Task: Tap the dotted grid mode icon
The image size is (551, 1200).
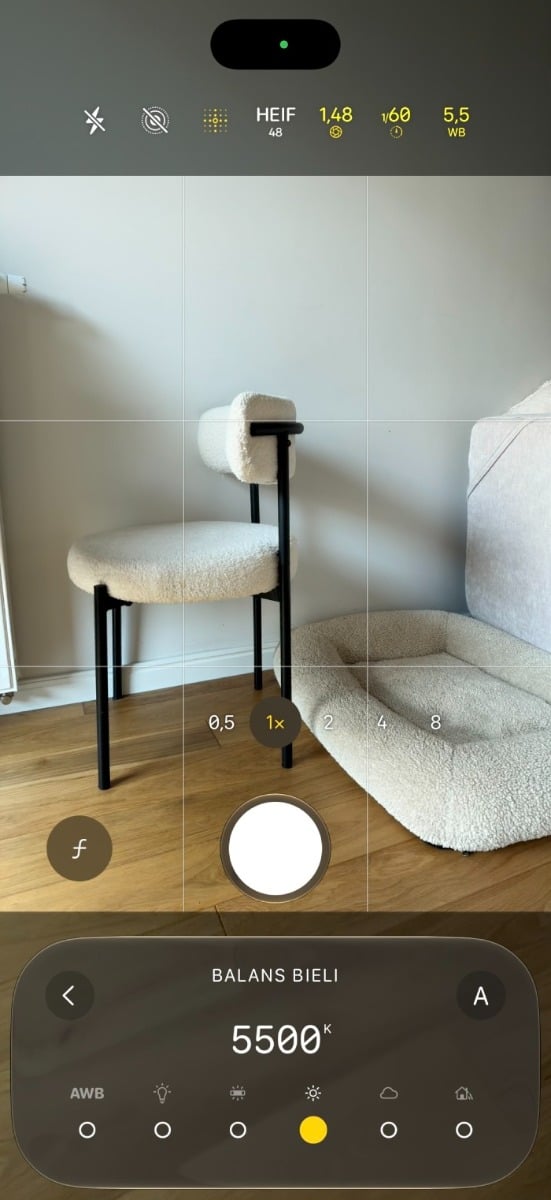Action: pos(215,121)
